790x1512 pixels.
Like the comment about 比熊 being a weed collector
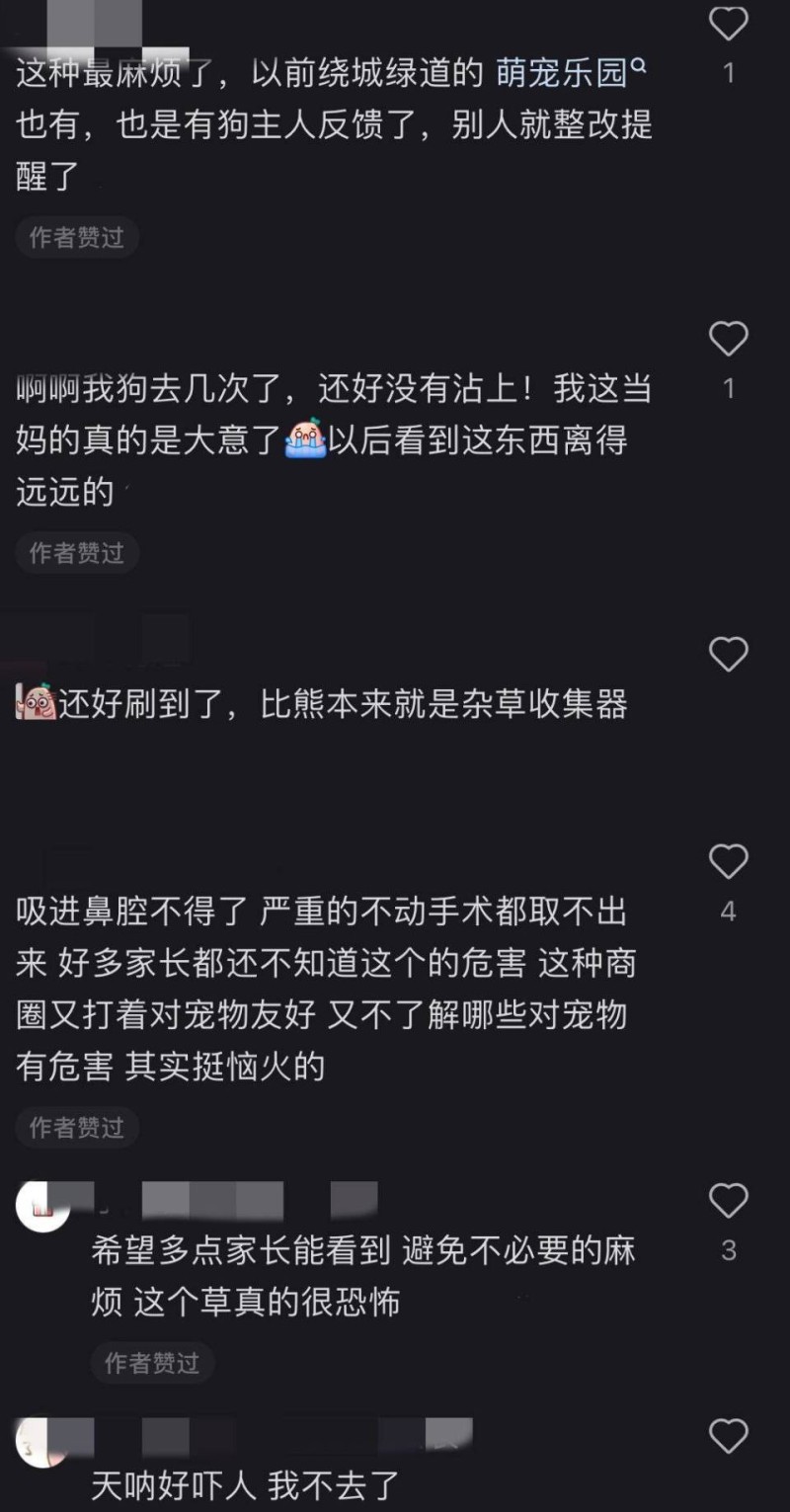coord(729,654)
